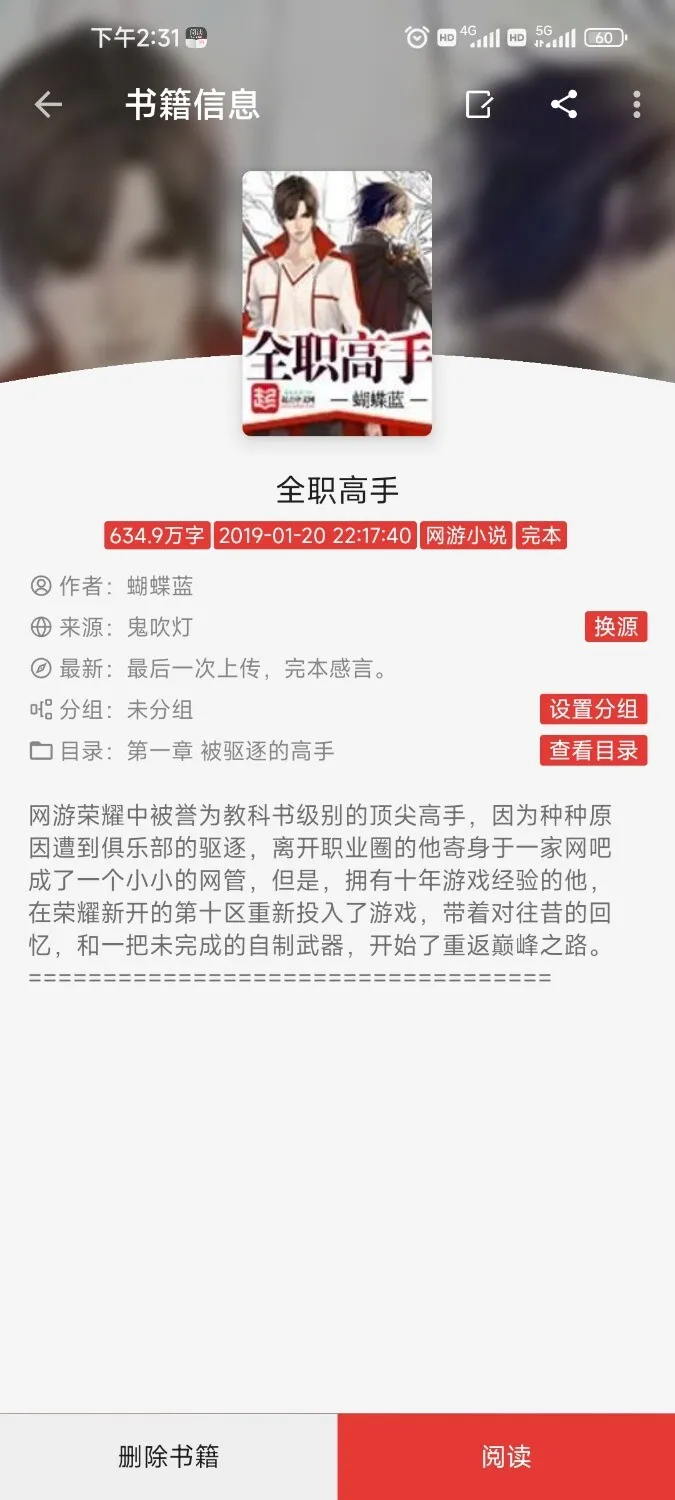Tap the 全职高手 book cover

[337, 303]
